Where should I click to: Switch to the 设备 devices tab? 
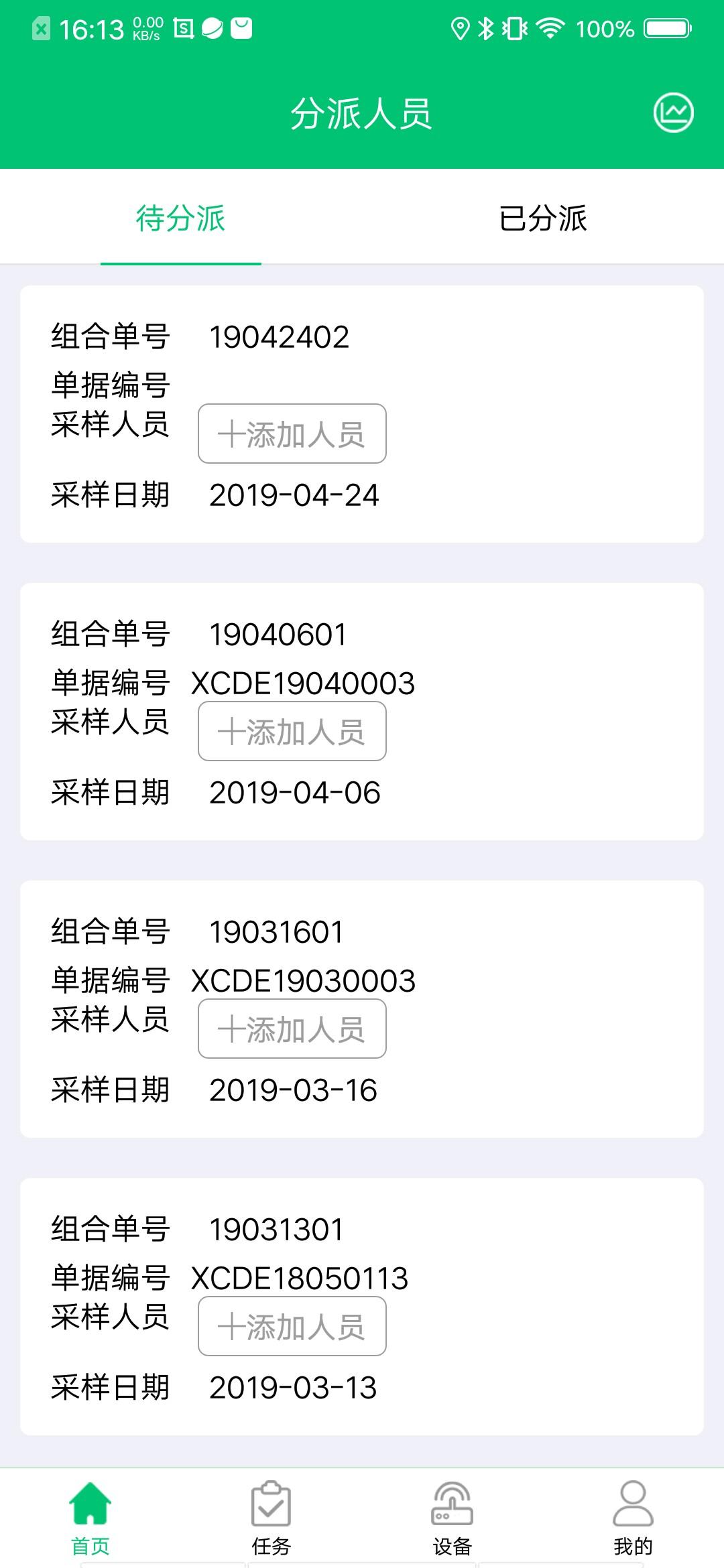tap(452, 1518)
